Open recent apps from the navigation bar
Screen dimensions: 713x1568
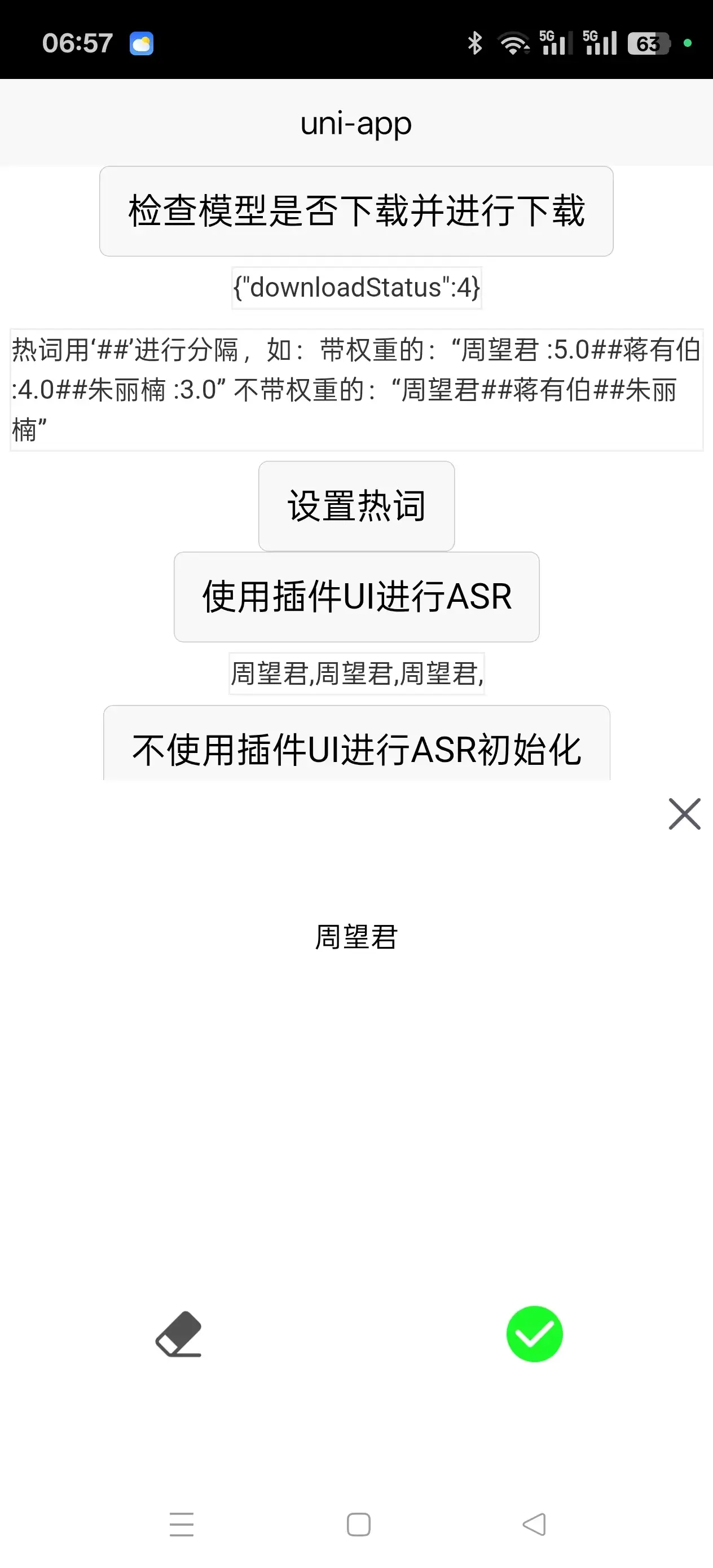coord(182,1524)
